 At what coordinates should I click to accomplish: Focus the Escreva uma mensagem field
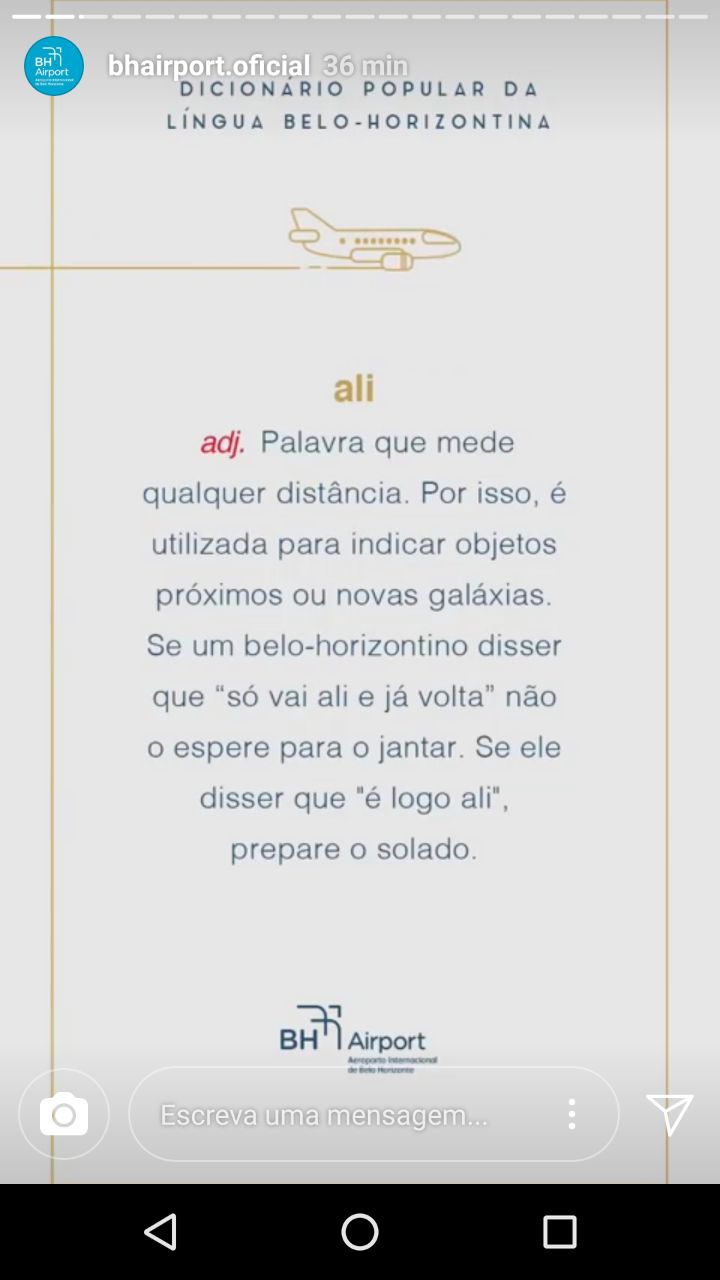click(340, 1114)
